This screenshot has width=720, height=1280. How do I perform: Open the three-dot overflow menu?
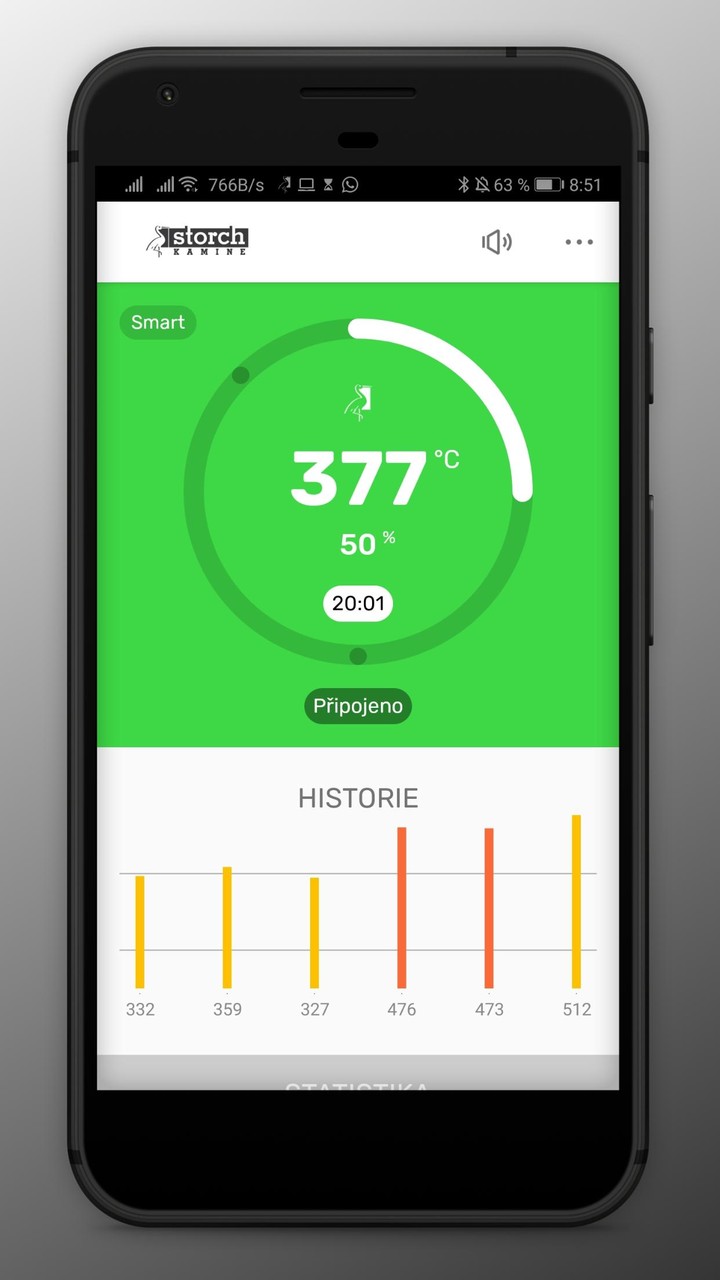579,242
